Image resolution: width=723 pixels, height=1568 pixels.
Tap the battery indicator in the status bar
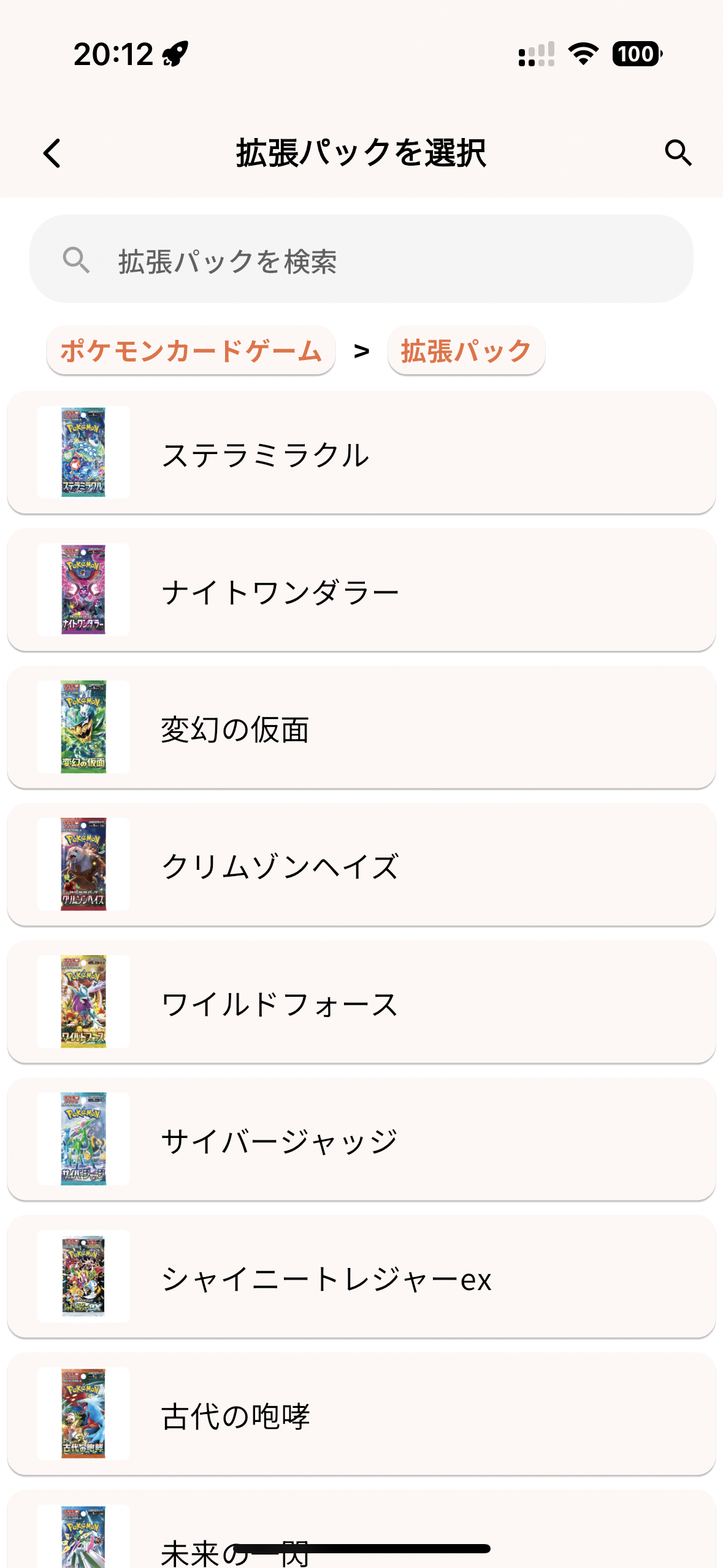pyautogui.click(x=636, y=55)
